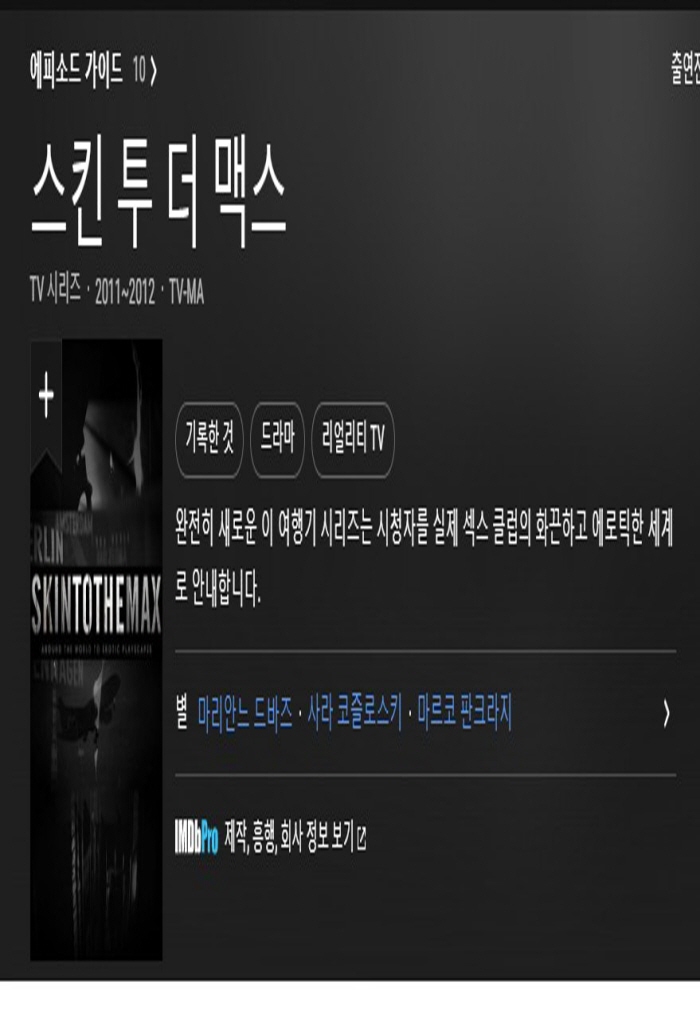Open the Skin to the Max poster
Viewport: 700px width, 1029px height.
click(96, 700)
